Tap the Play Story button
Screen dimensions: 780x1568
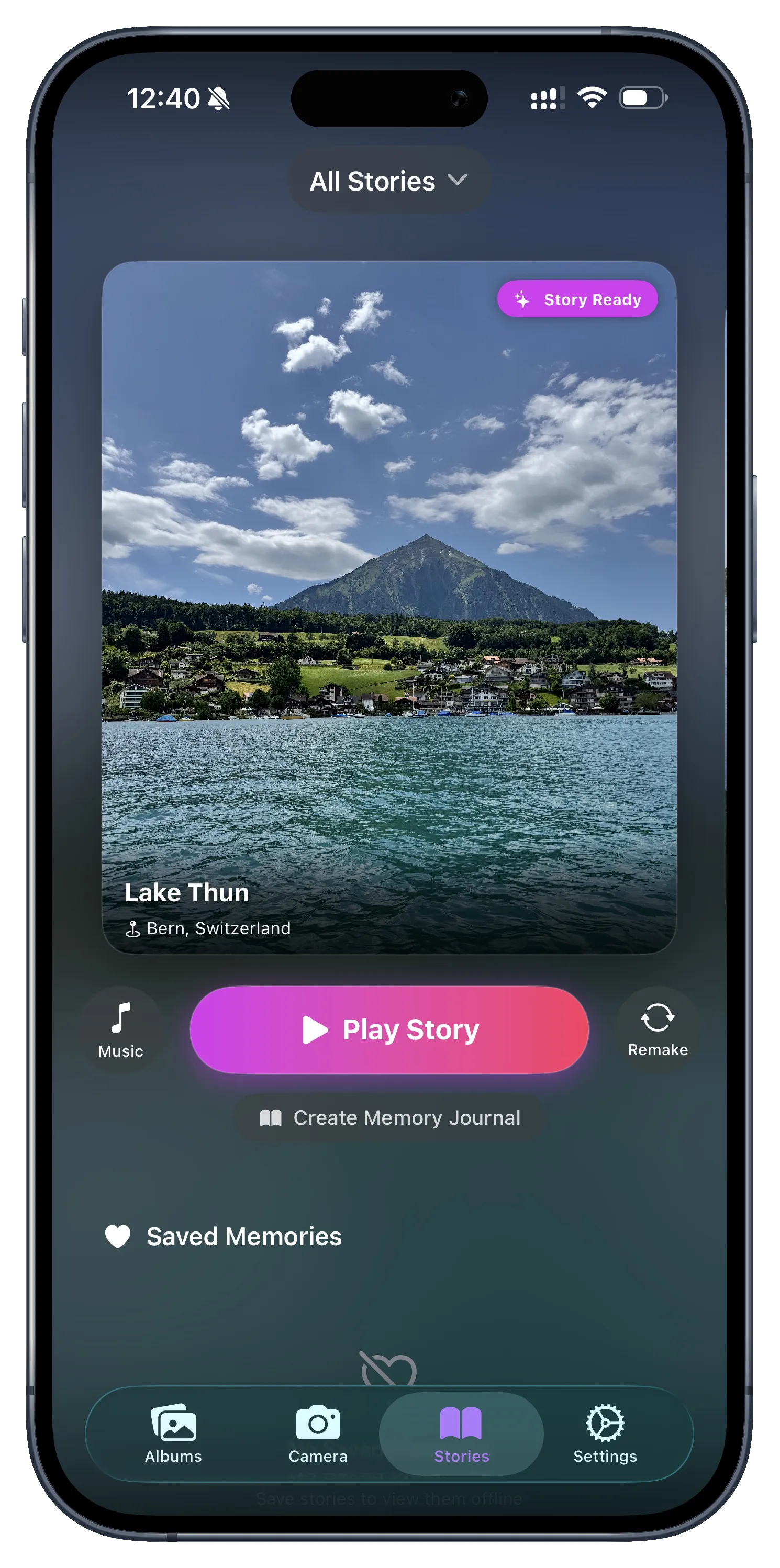pyautogui.click(x=389, y=1029)
